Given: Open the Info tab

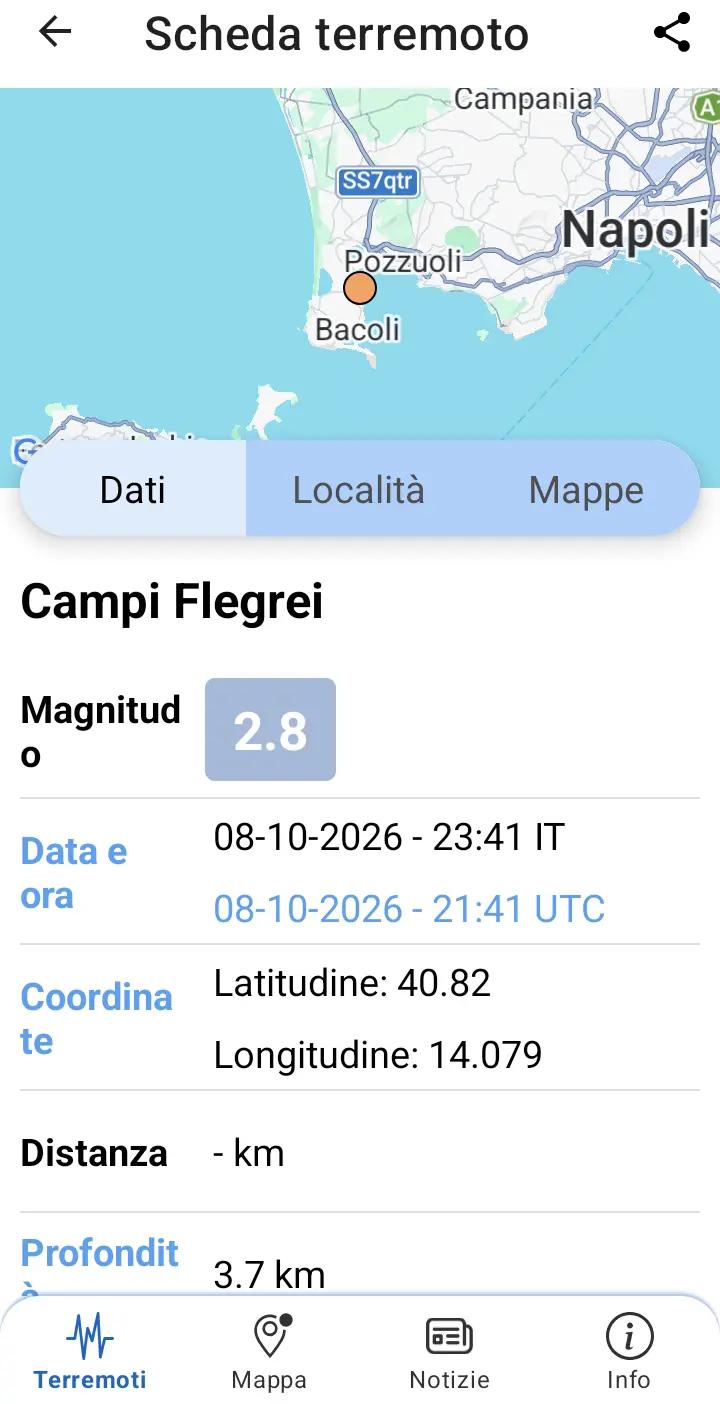Looking at the screenshot, I should pyautogui.click(x=629, y=1353).
